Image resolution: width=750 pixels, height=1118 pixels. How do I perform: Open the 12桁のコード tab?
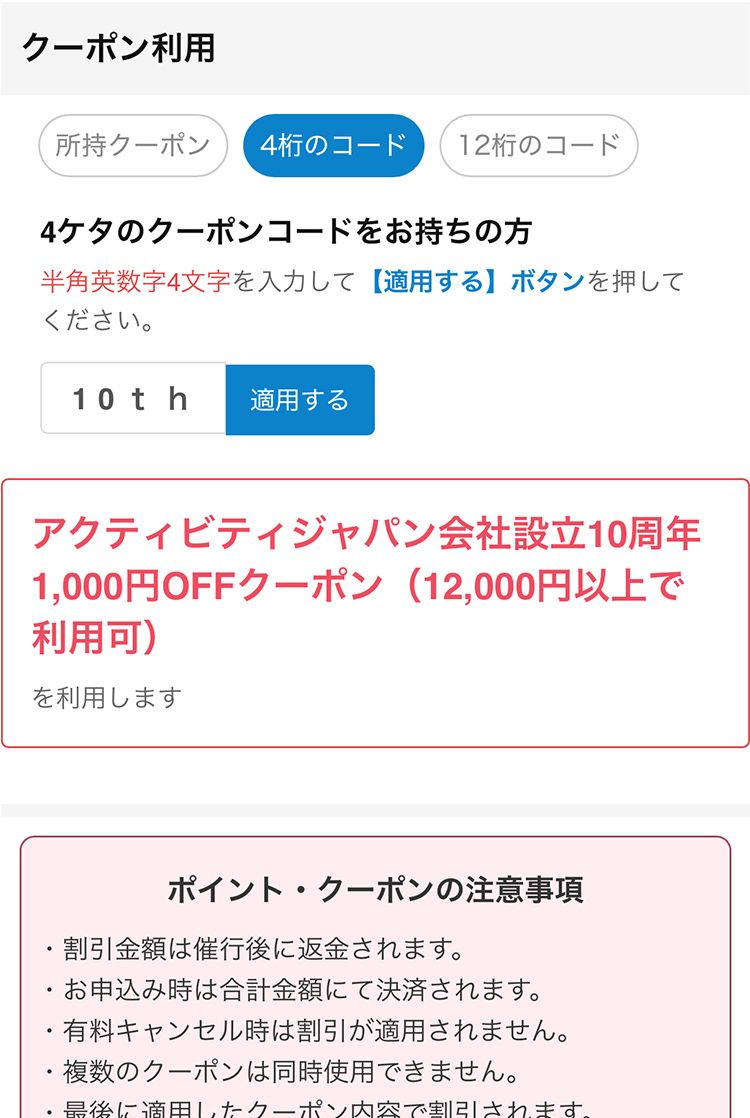pyautogui.click(x=540, y=145)
